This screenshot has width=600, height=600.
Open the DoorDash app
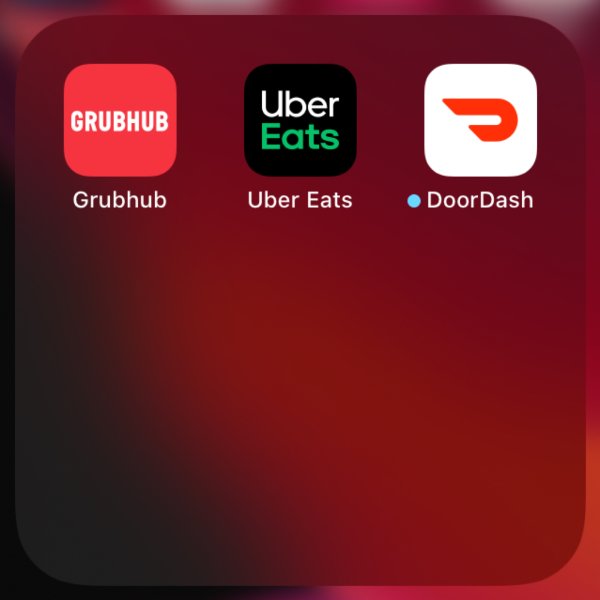480,120
